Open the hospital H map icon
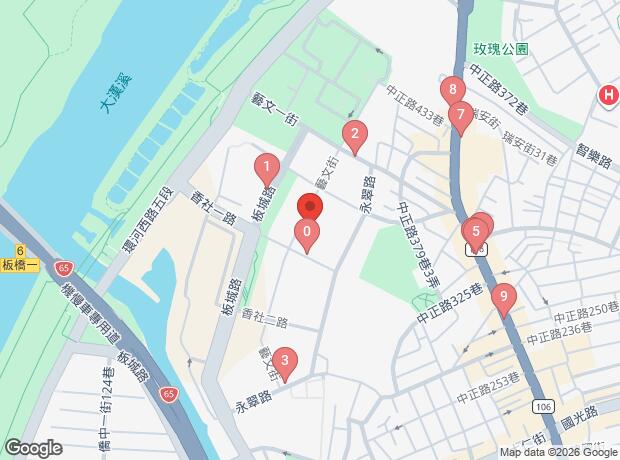The height and width of the screenshot is (460, 620). 608,95
